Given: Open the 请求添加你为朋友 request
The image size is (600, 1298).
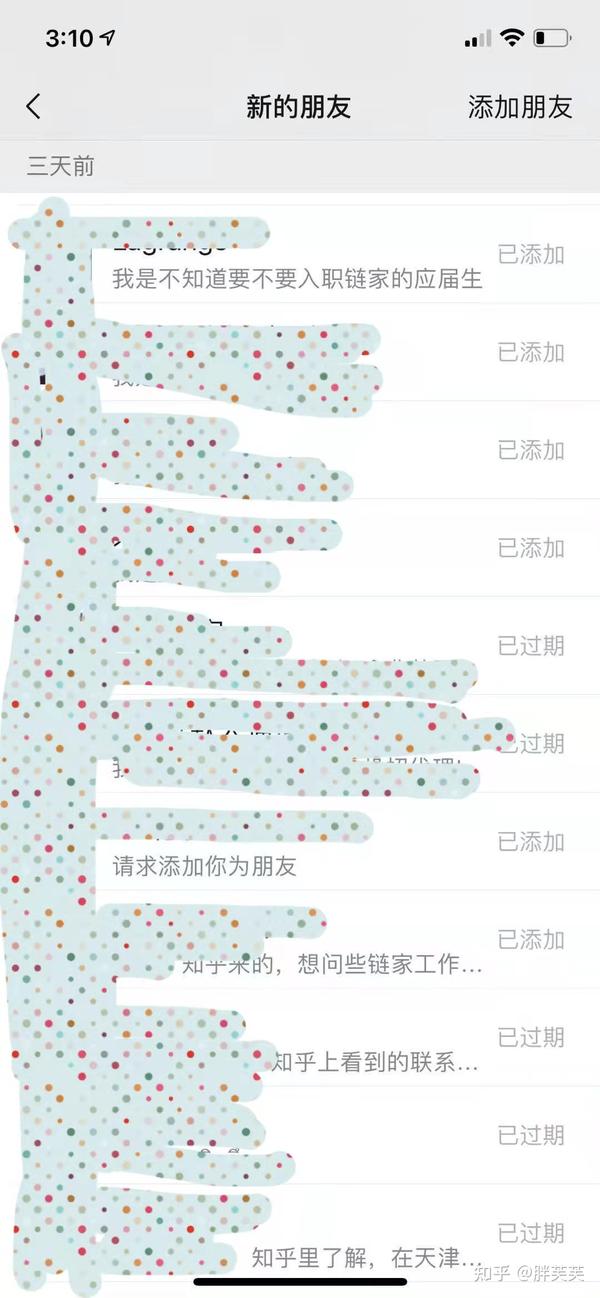Looking at the screenshot, I should (204, 866).
